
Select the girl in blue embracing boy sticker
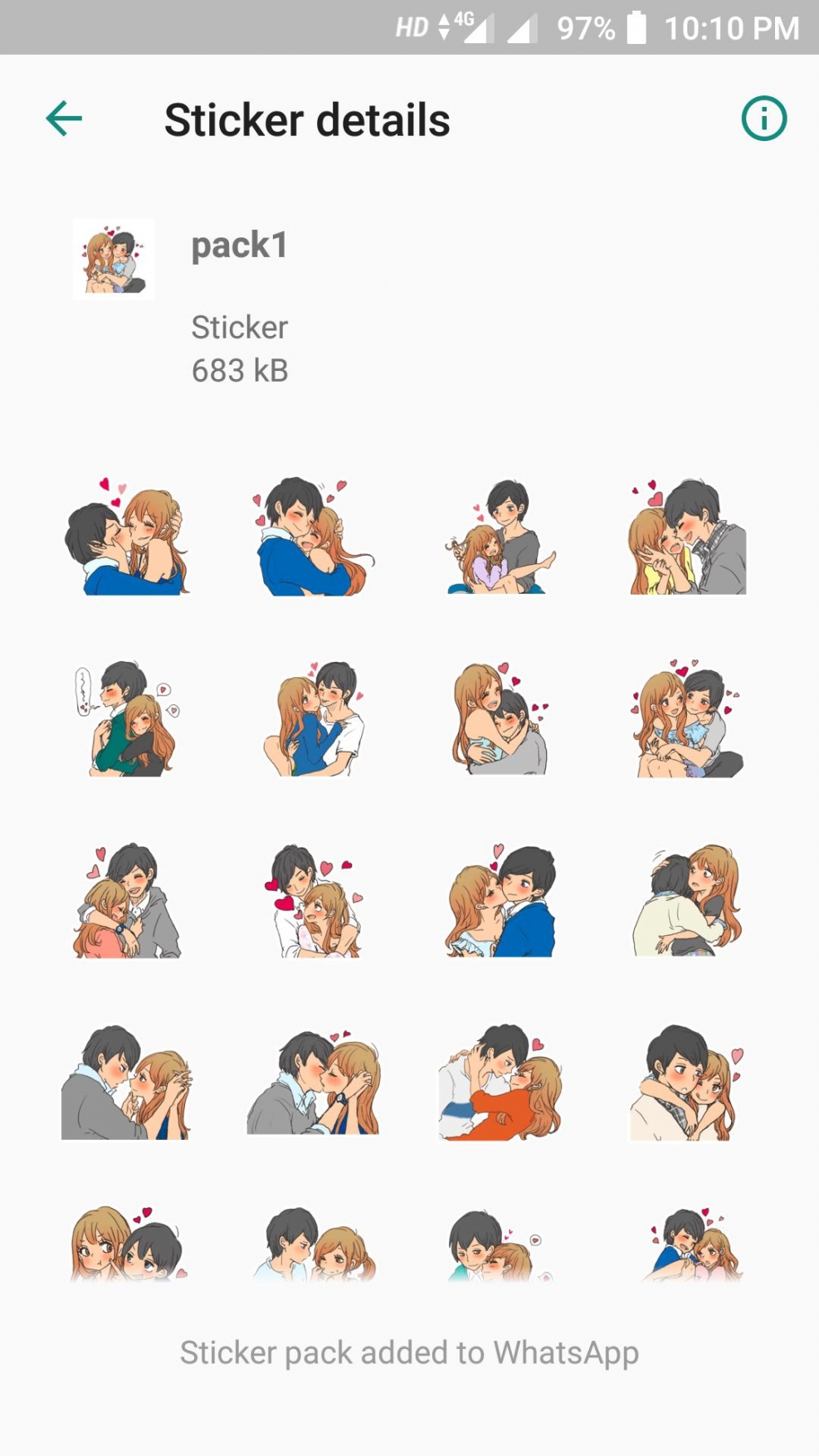click(310, 722)
